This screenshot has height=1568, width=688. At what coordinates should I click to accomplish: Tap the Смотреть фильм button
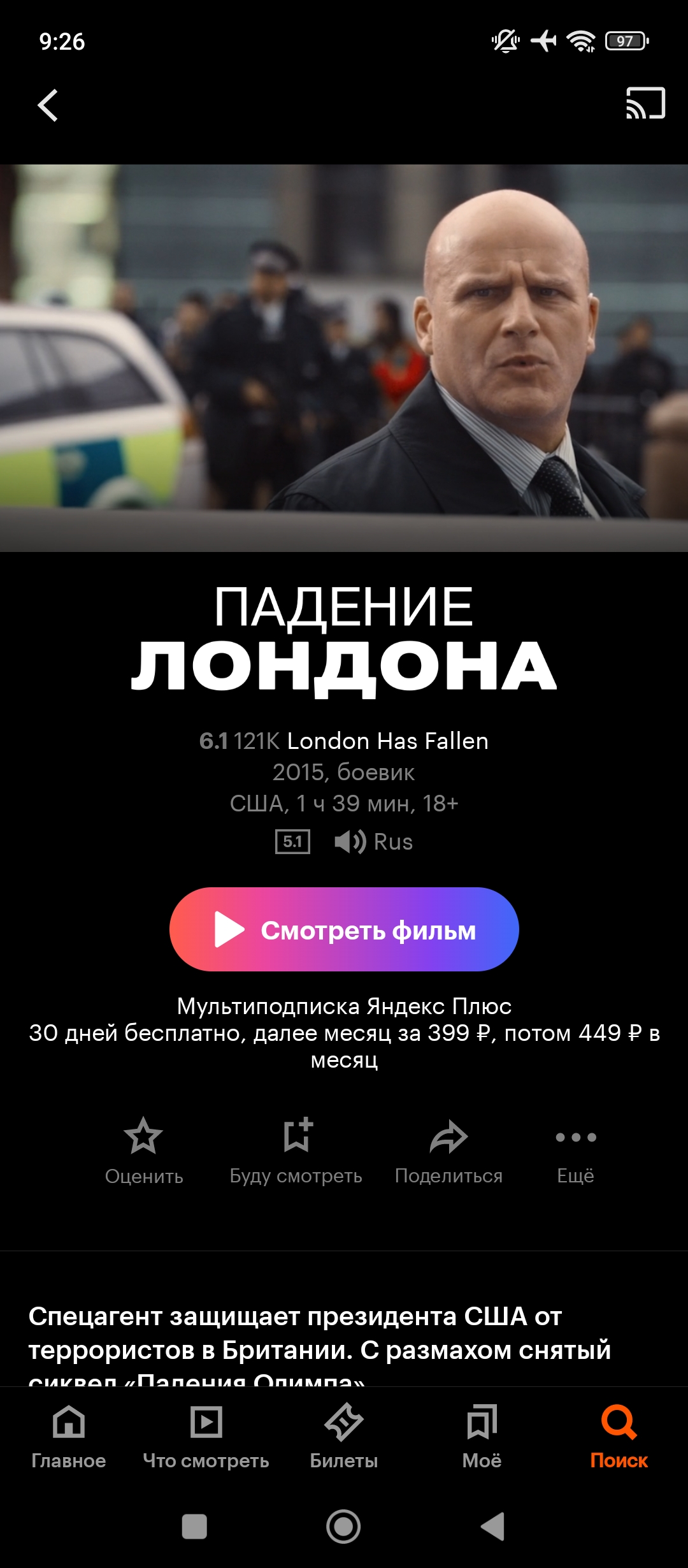tap(344, 929)
